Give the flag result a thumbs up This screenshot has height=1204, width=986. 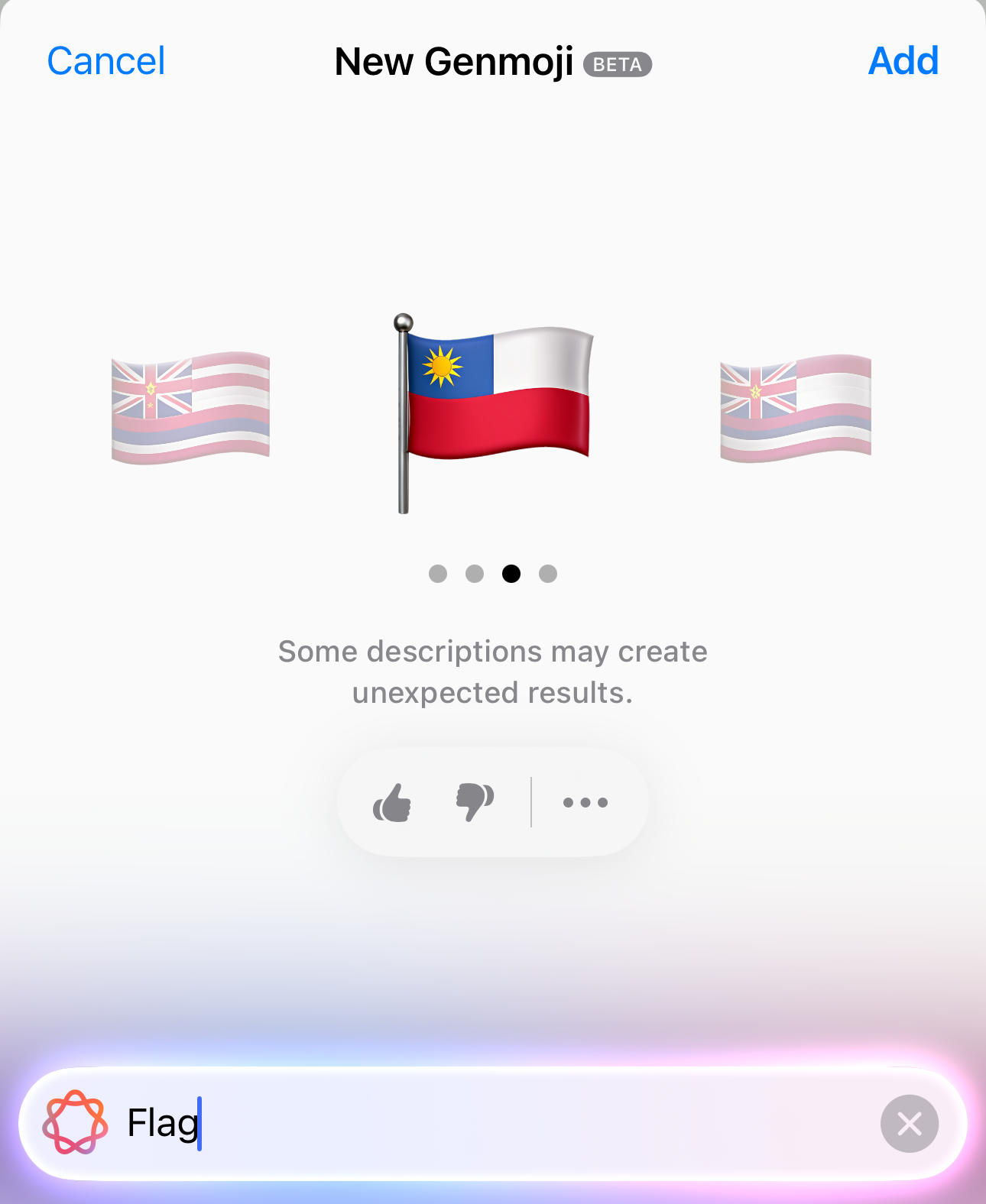coord(392,802)
